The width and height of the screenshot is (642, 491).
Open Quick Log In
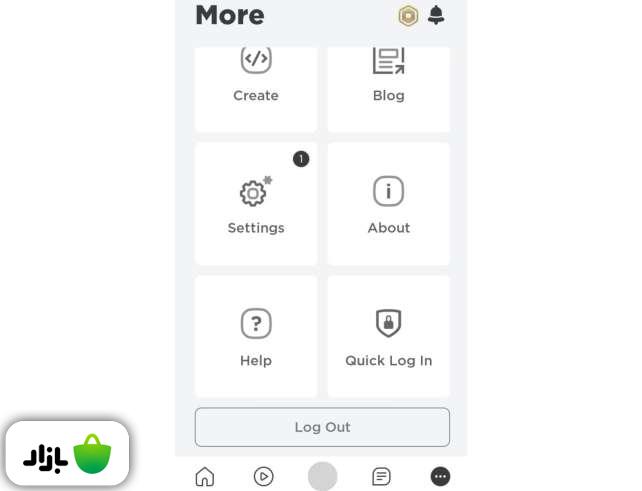coord(388,337)
